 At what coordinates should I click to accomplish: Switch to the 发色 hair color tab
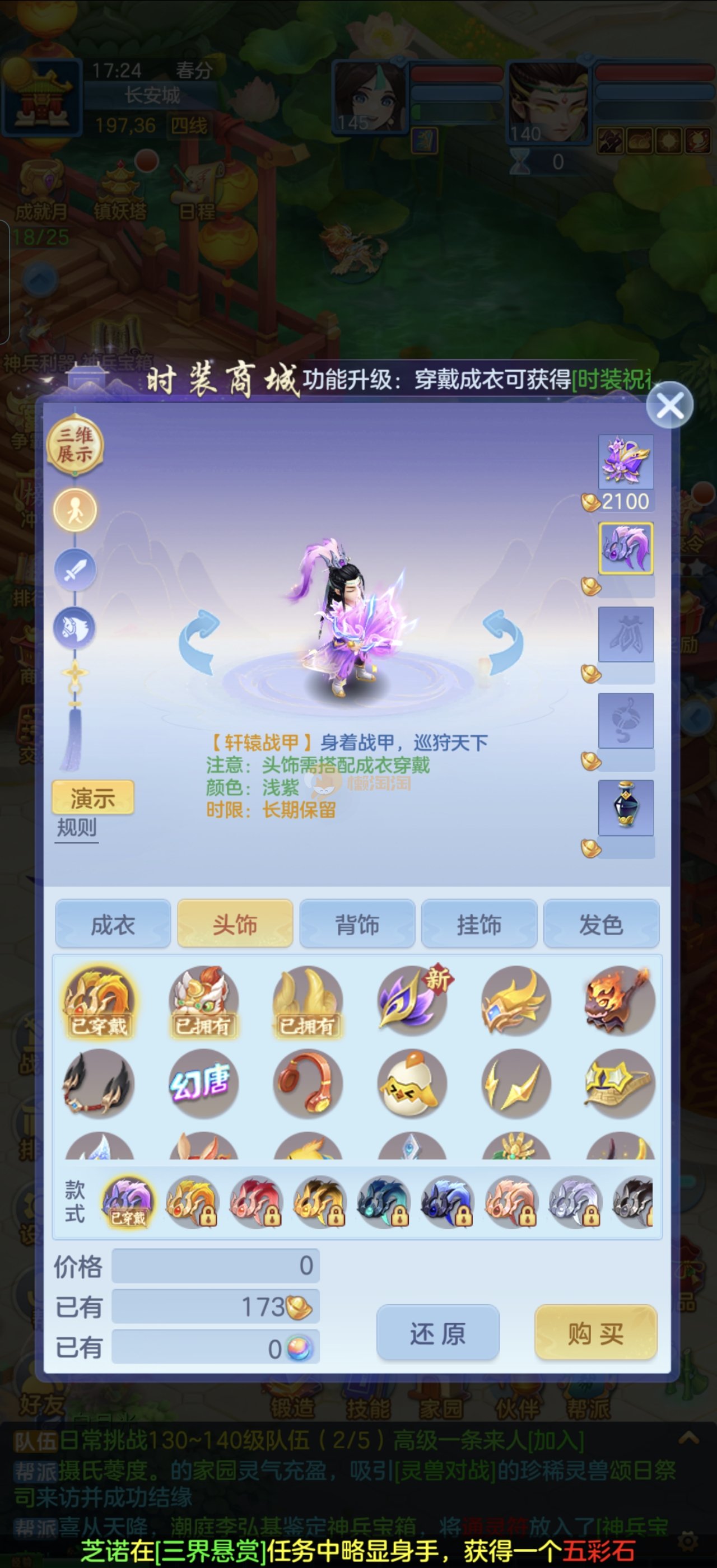600,925
